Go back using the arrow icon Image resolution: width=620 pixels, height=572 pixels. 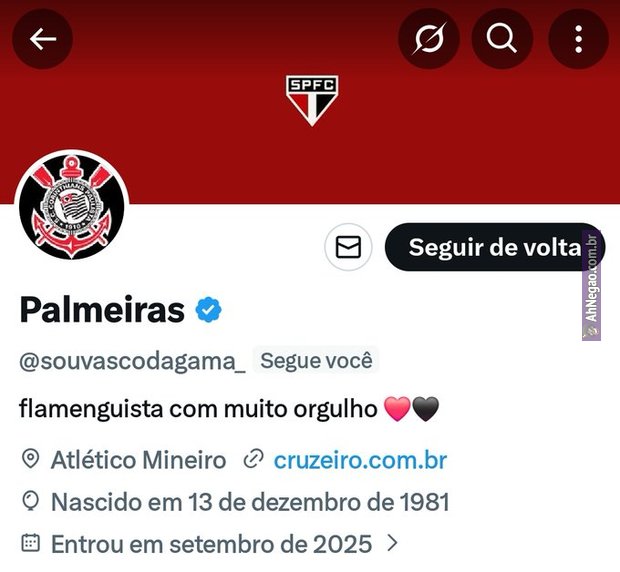click(x=42, y=39)
